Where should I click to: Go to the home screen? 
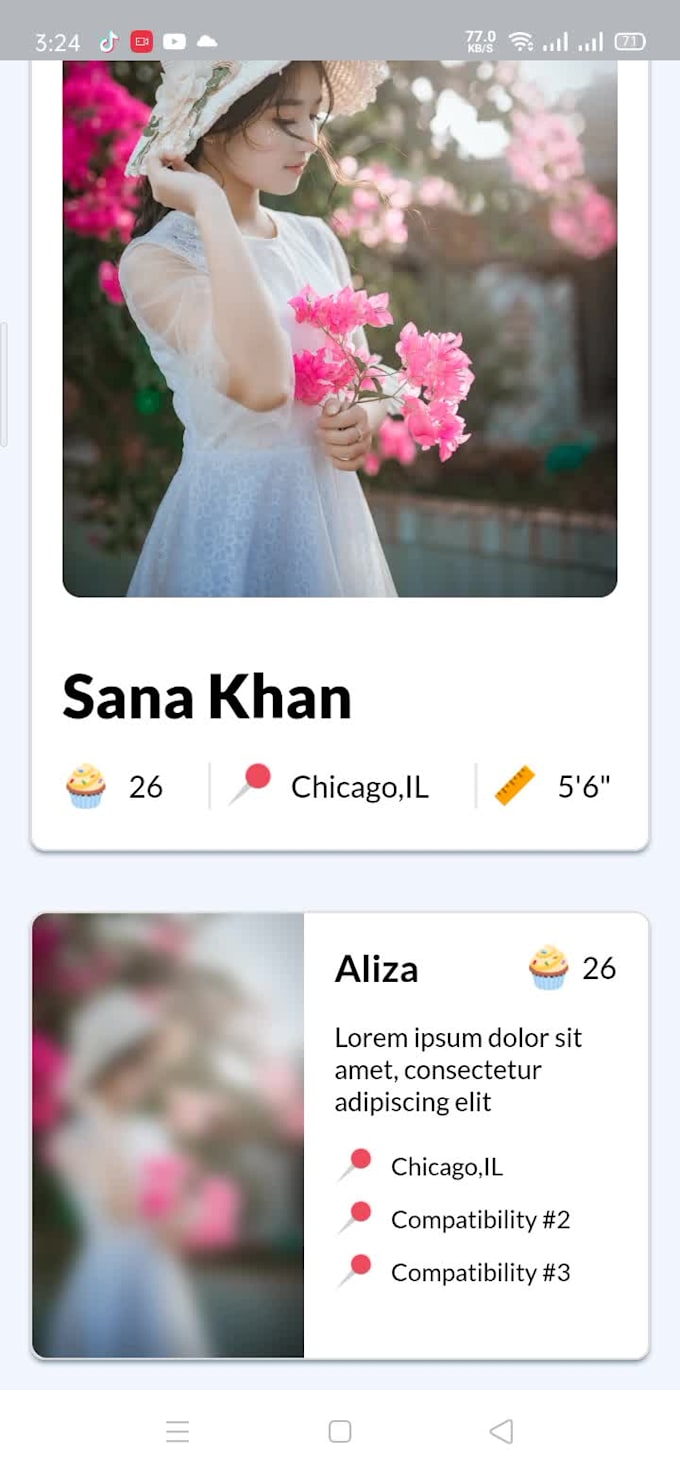pyautogui.click(x=340, y=1432)
